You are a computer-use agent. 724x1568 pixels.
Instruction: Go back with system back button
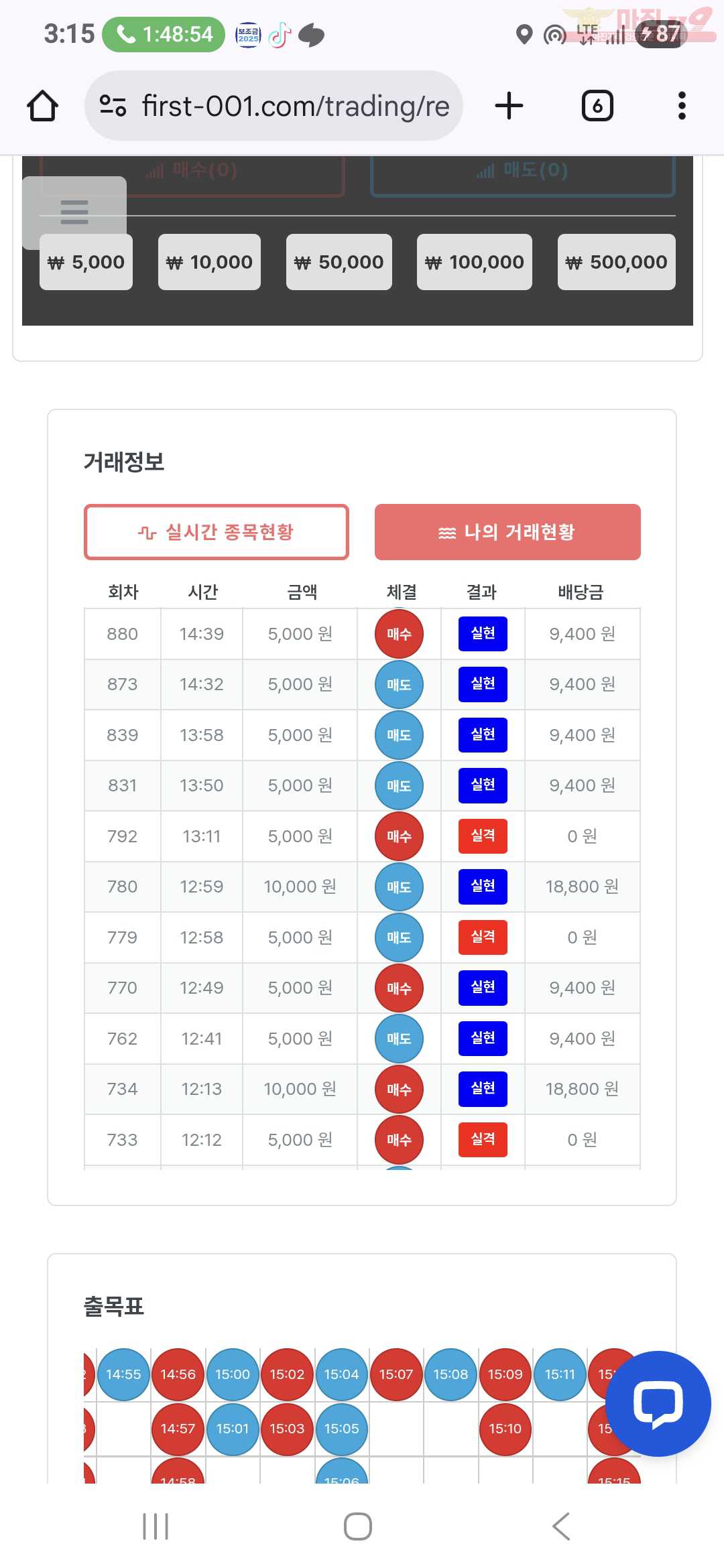[560, 1526]
